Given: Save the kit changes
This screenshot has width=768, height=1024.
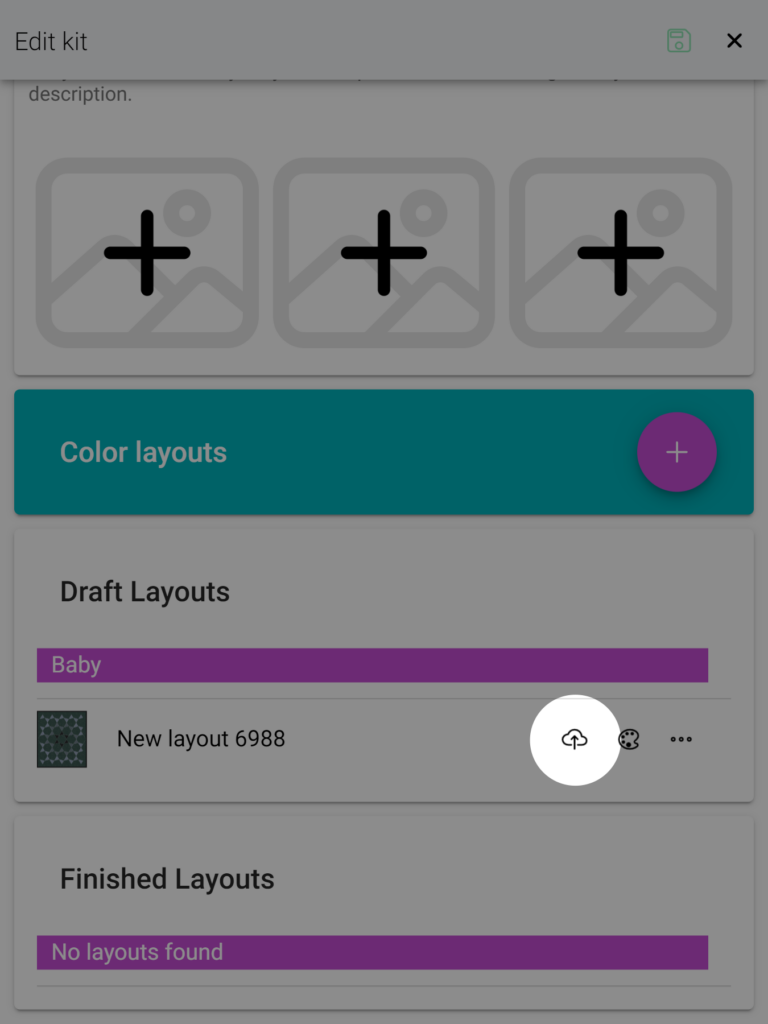Looking at the screenshot, I should point(679,41).
